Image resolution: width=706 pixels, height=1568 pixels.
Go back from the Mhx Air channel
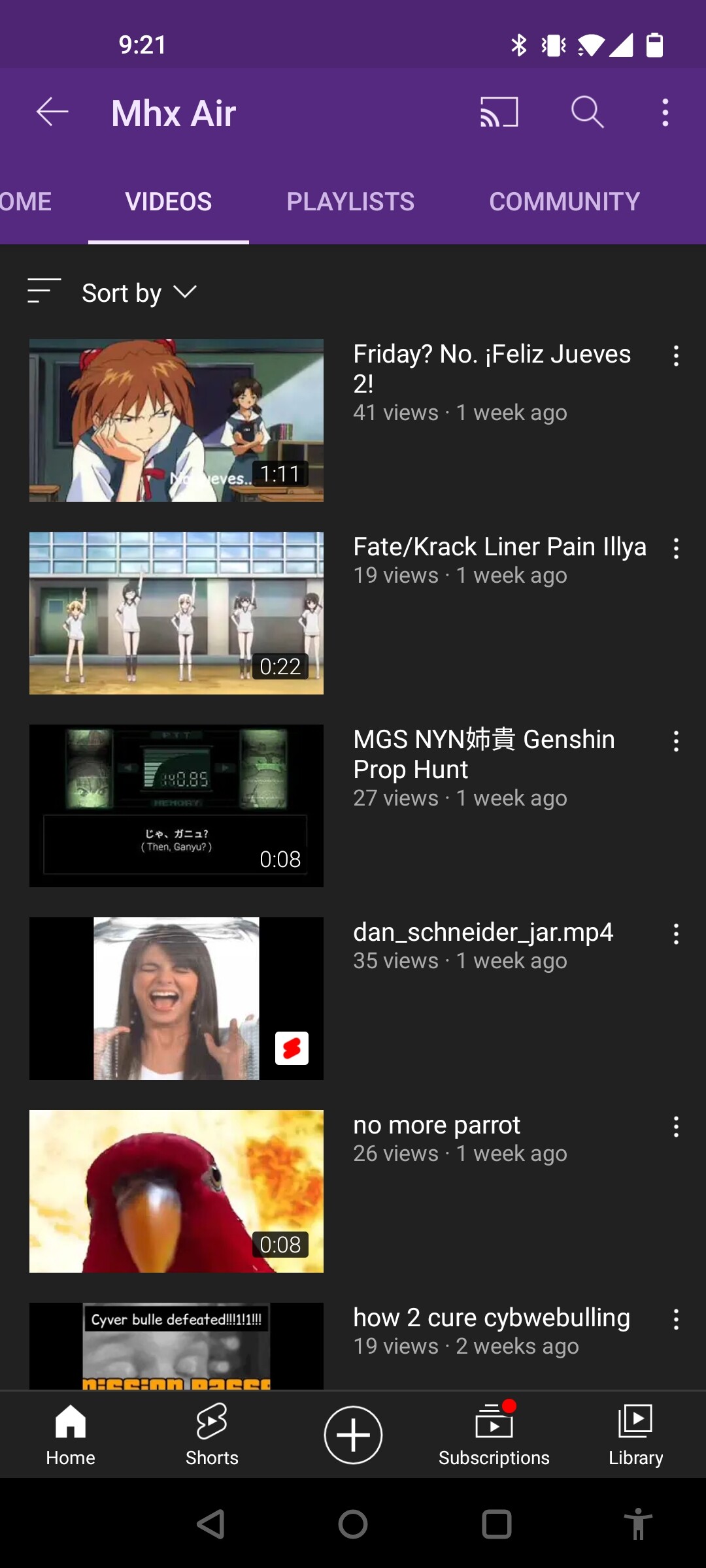(52, 112)
